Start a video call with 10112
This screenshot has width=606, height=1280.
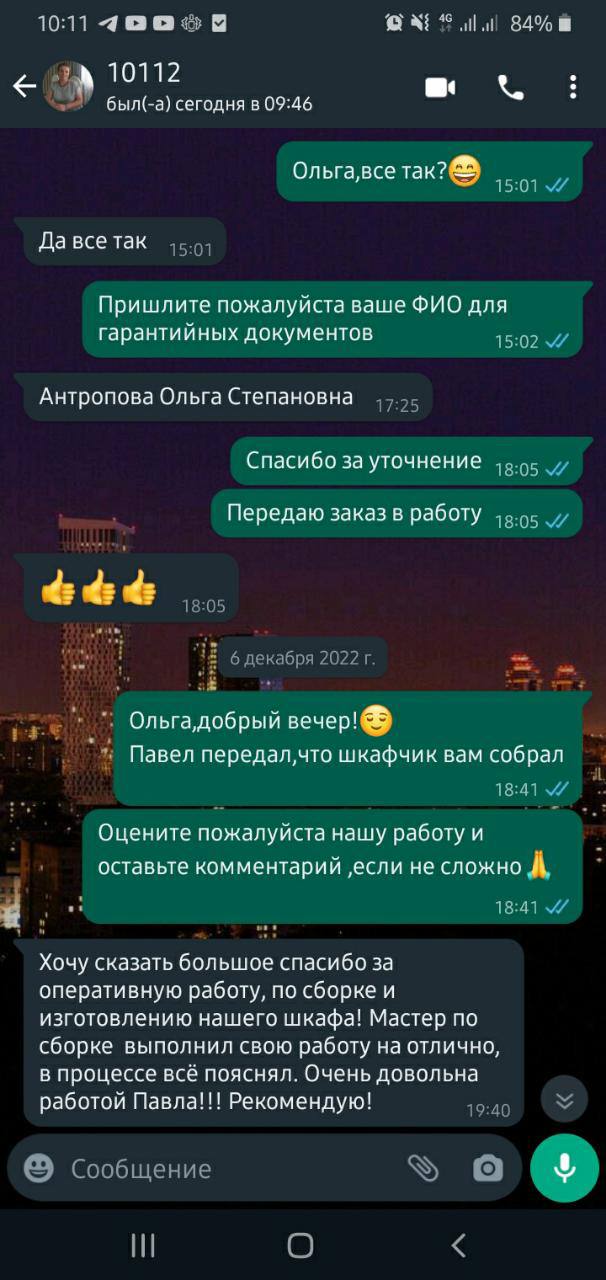click(x=440, y=88)
